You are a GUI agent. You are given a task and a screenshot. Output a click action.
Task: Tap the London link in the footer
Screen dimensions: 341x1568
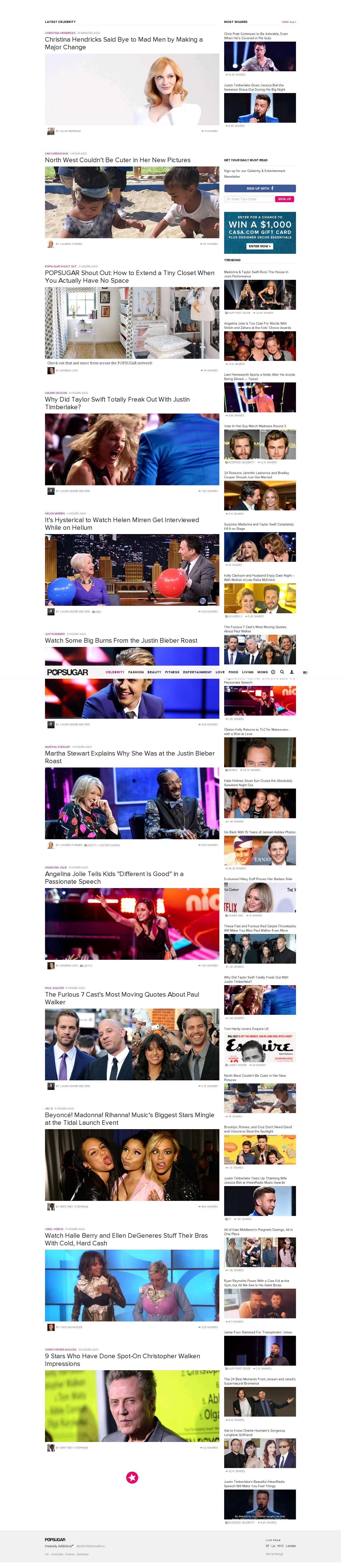pyautogui.click(x=291, y=1546)
